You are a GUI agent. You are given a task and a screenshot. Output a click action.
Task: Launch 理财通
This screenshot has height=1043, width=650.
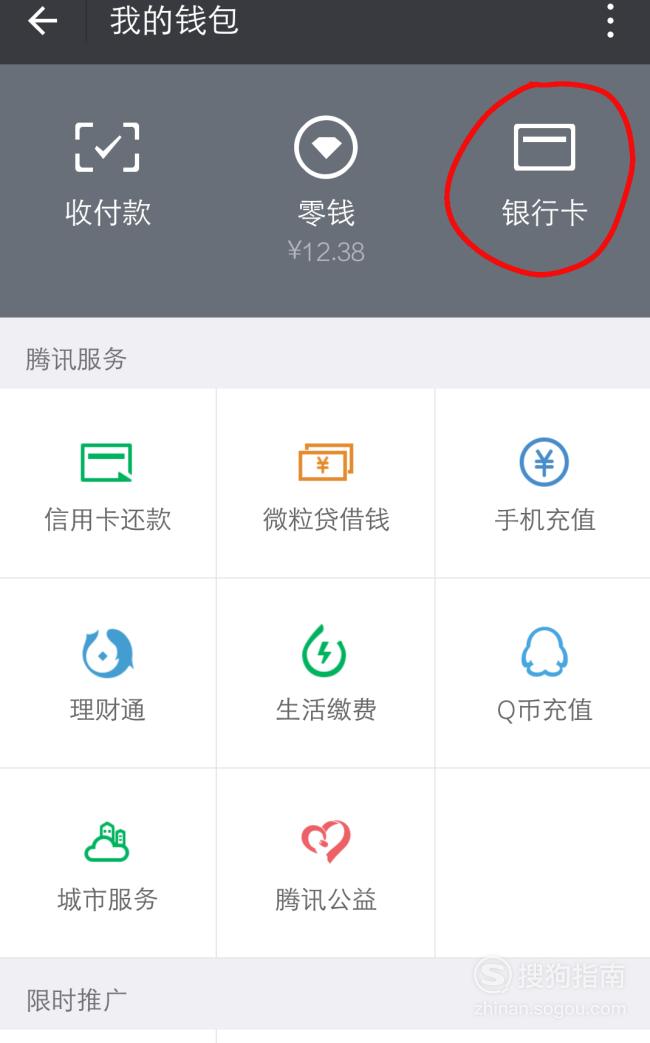(x=108, y=673)
